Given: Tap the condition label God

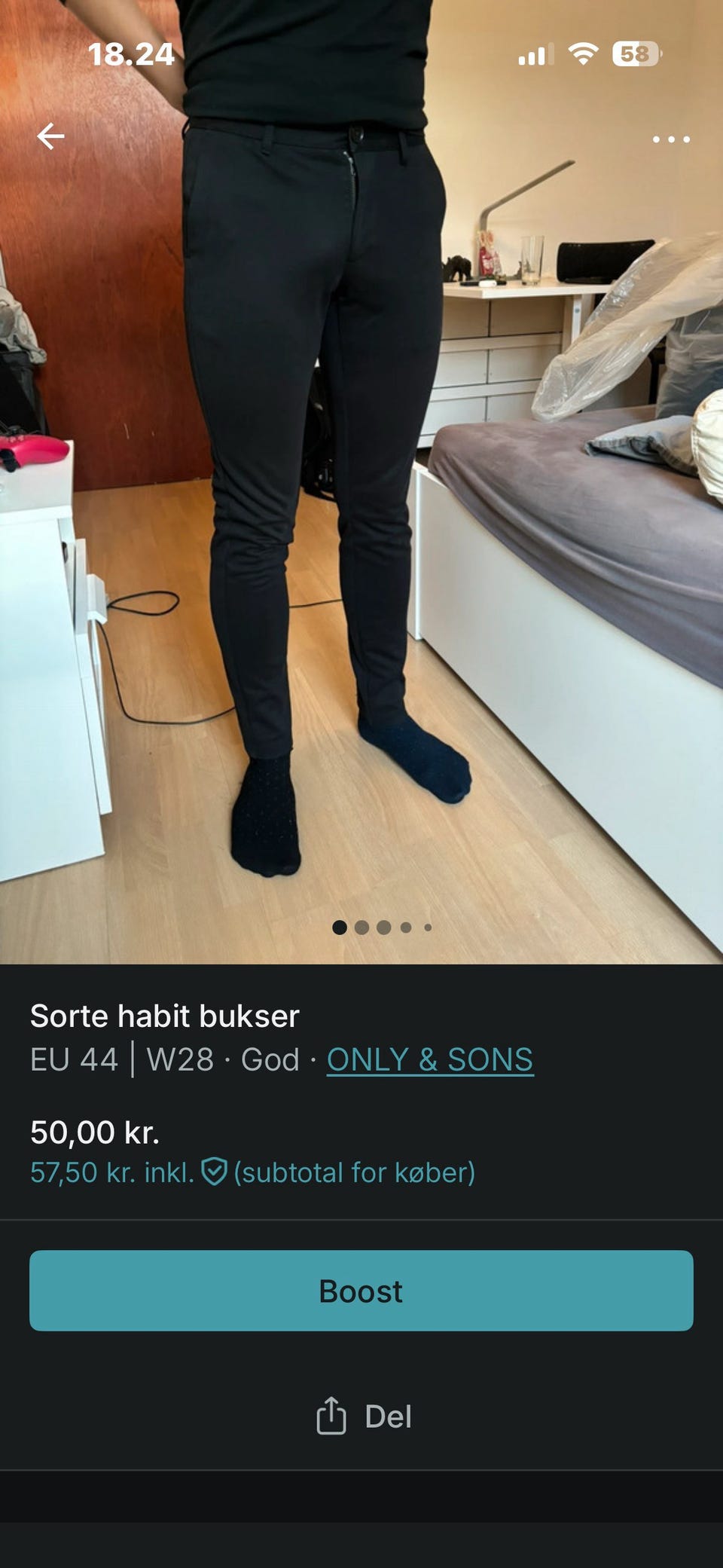Looking at the screenshot, I should coord(273,1058).
